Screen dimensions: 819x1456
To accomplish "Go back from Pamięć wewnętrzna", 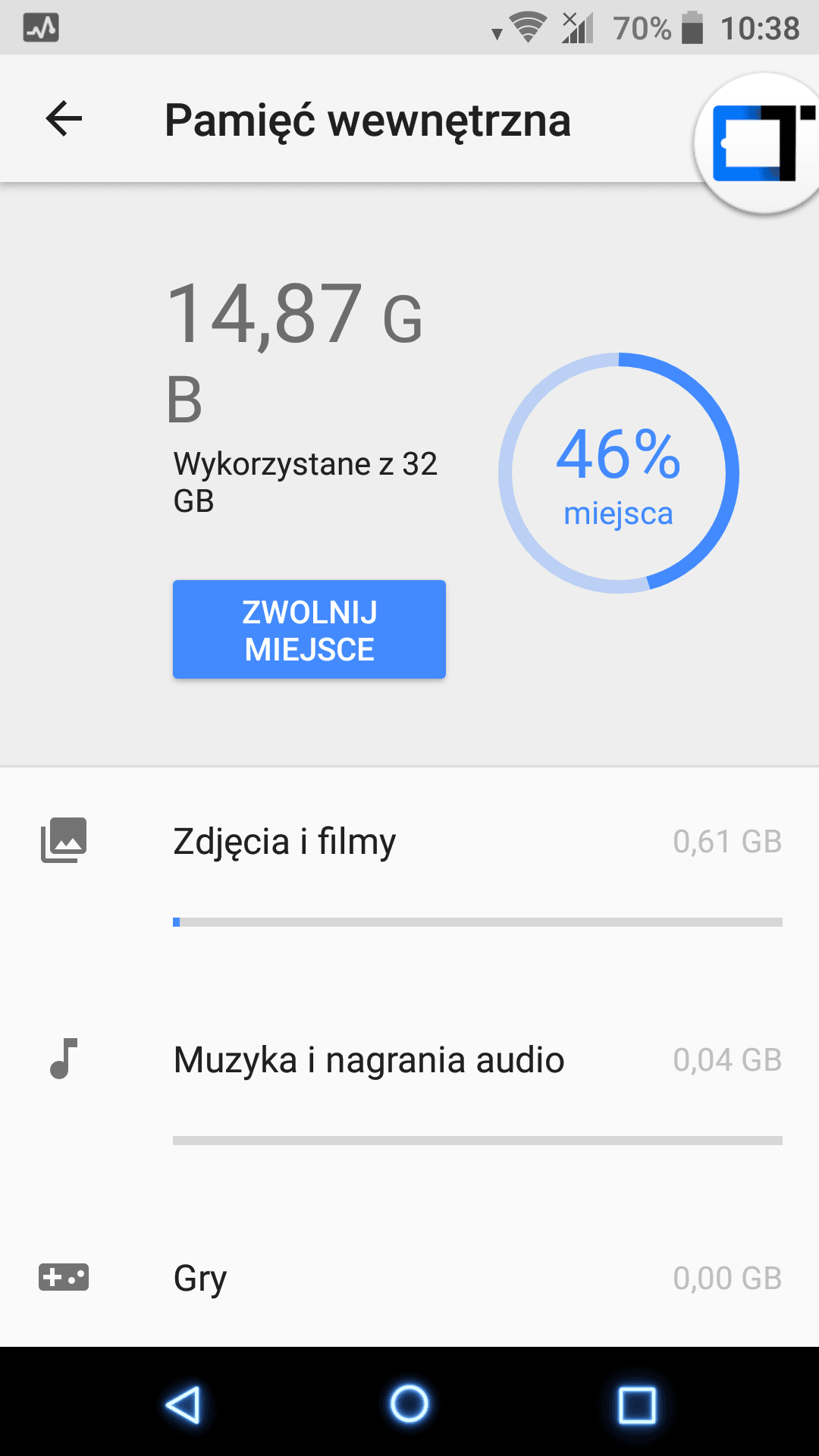I will (x=64, y=119).
